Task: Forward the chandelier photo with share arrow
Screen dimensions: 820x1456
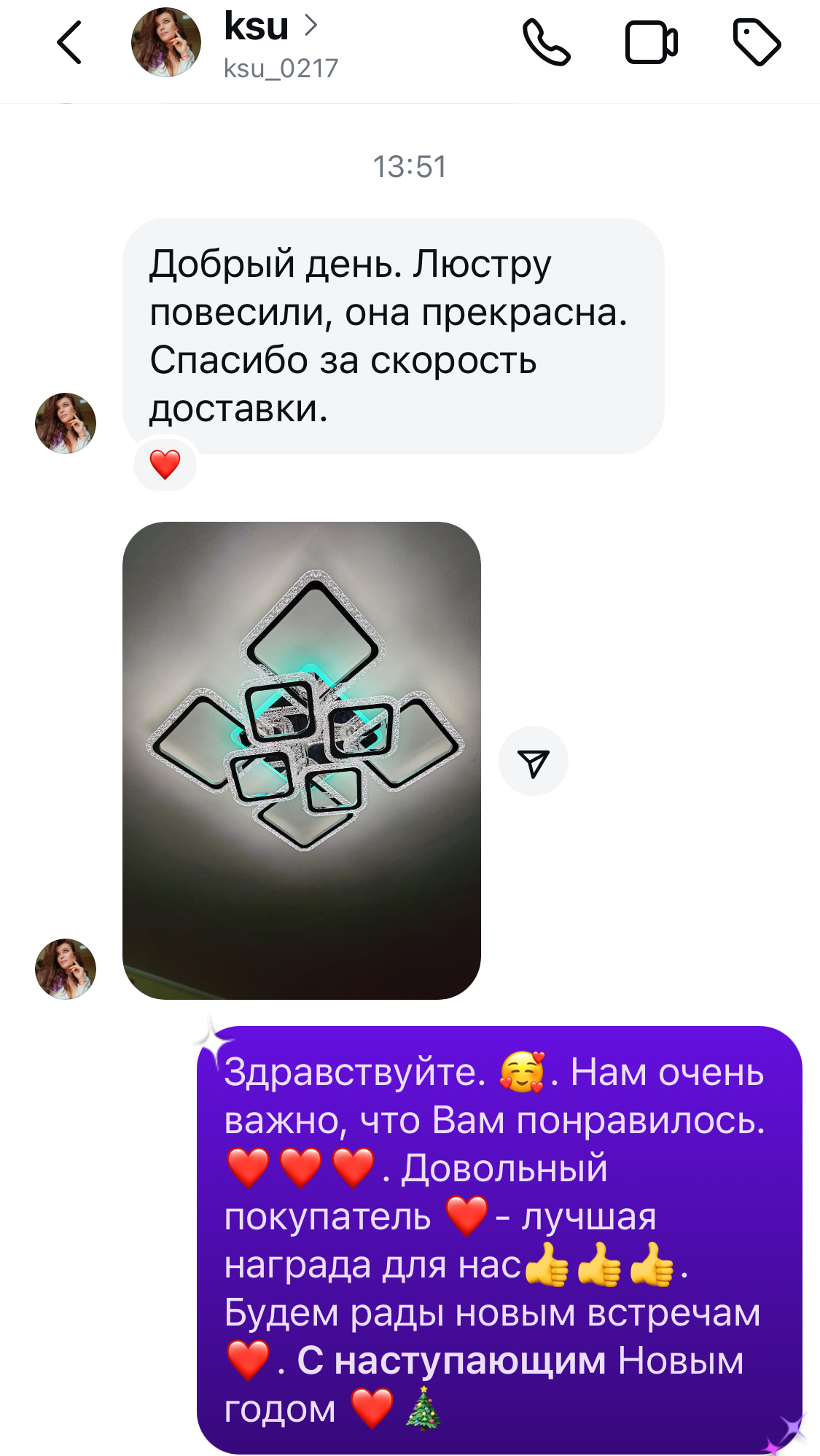Action: (x=534, y=762)
